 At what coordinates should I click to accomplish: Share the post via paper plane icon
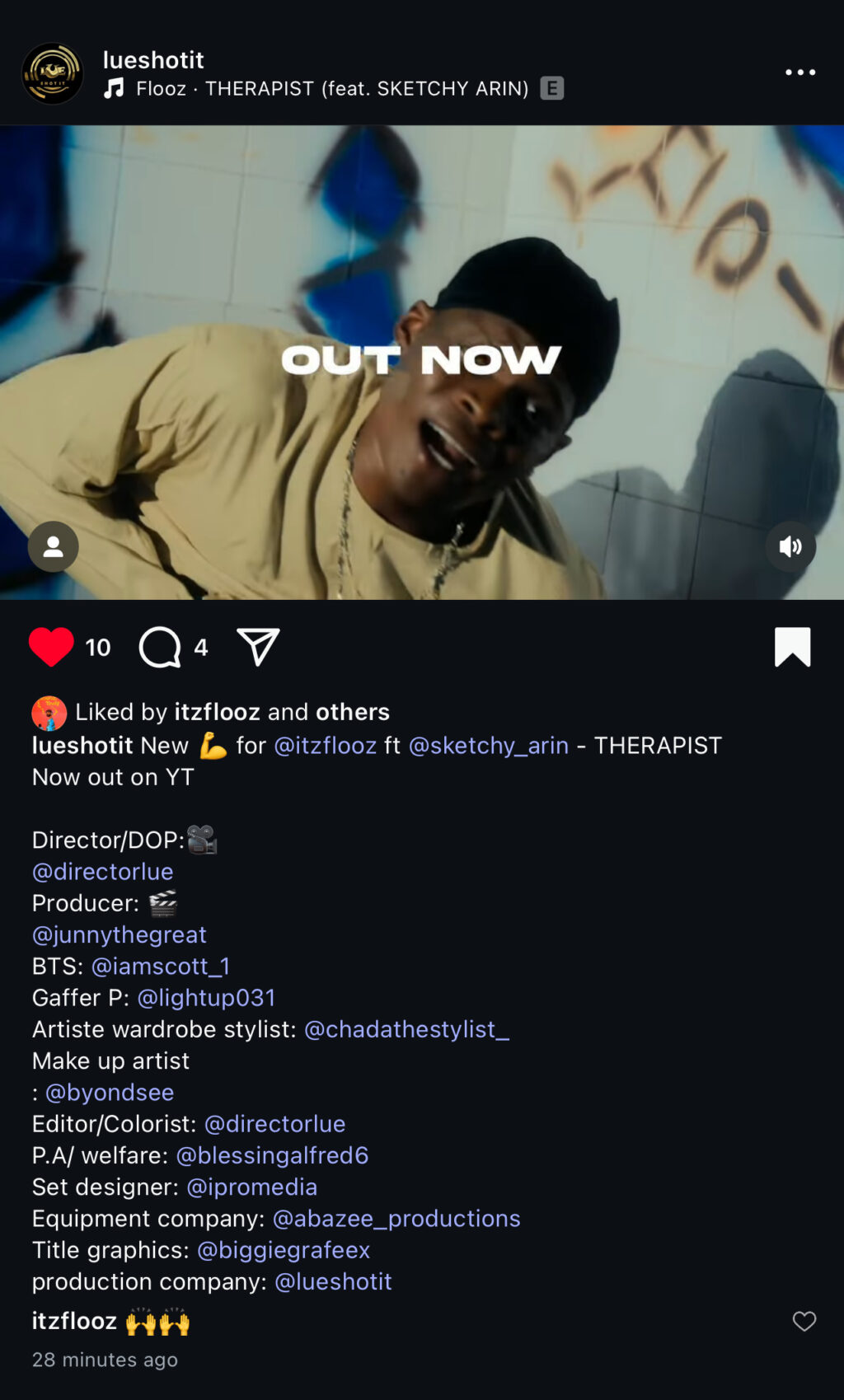(x=258, y=647)
